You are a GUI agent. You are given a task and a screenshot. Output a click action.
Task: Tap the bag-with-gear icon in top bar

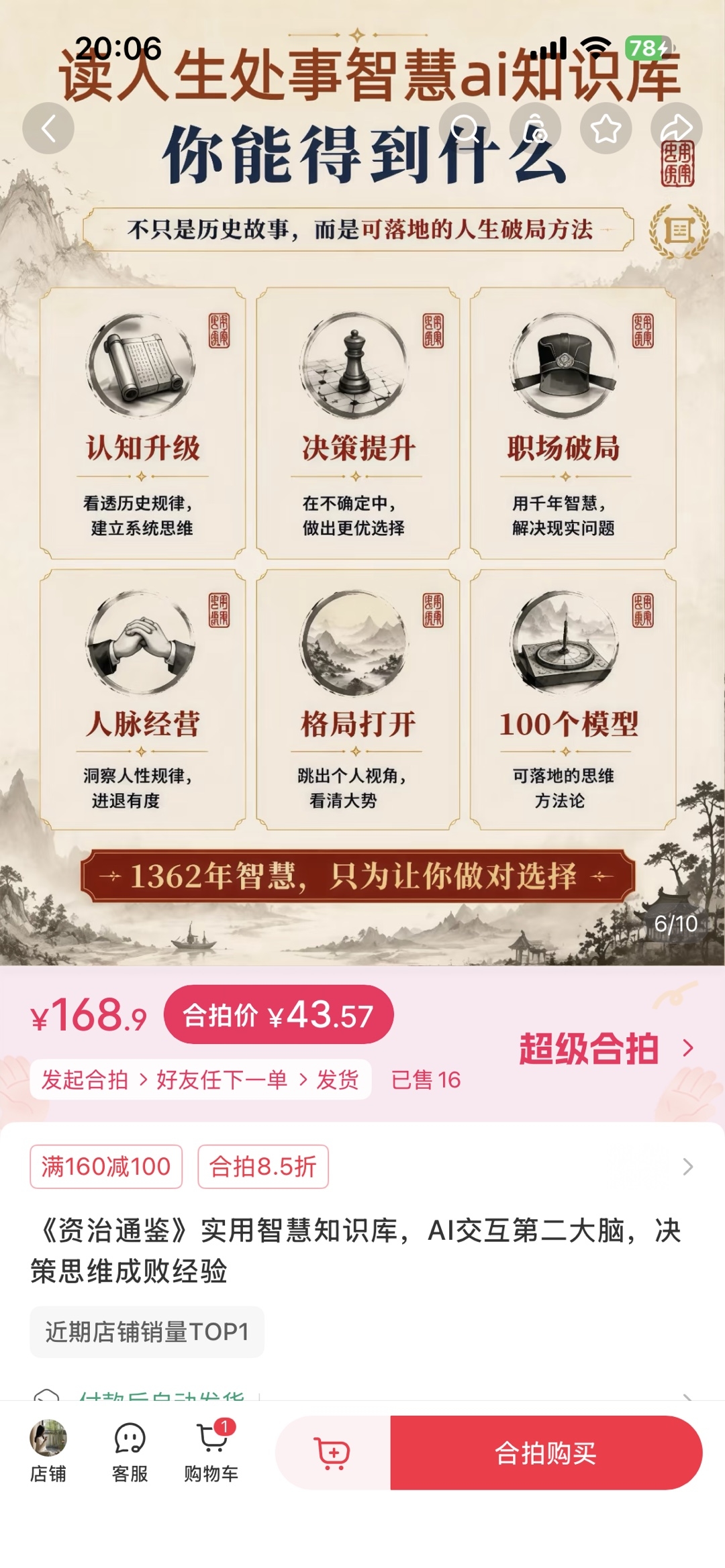[x=536, y=128]
